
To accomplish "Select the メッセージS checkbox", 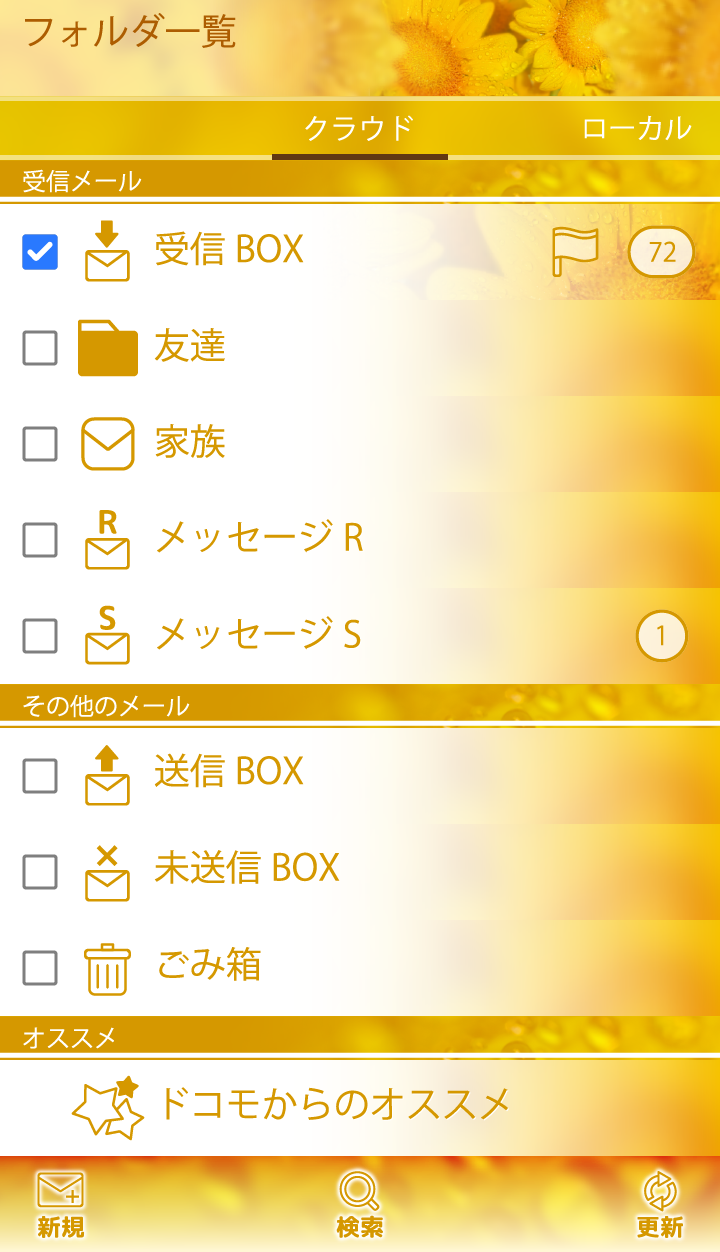I will pos(40,636).
